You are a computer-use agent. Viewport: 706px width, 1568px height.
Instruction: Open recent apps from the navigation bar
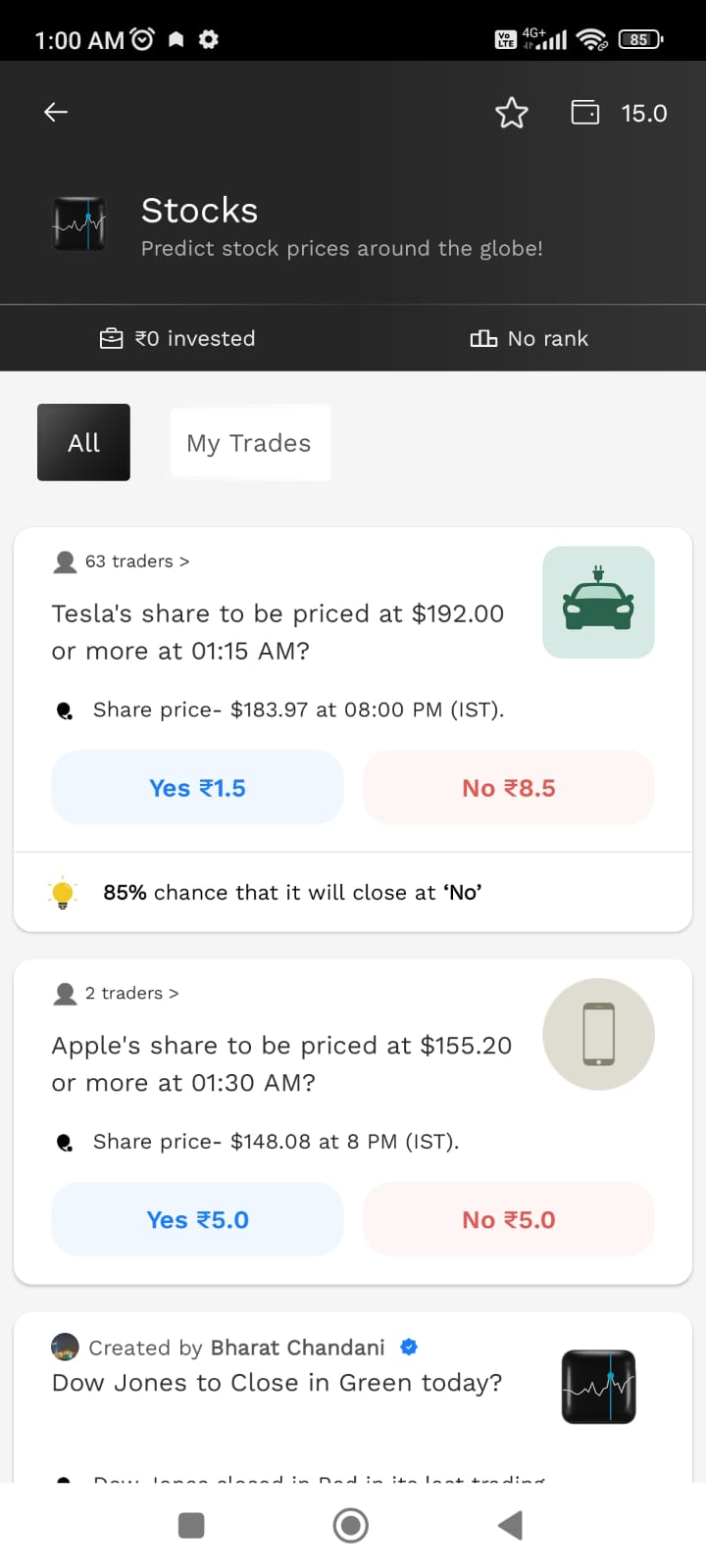coord(191,1526)
